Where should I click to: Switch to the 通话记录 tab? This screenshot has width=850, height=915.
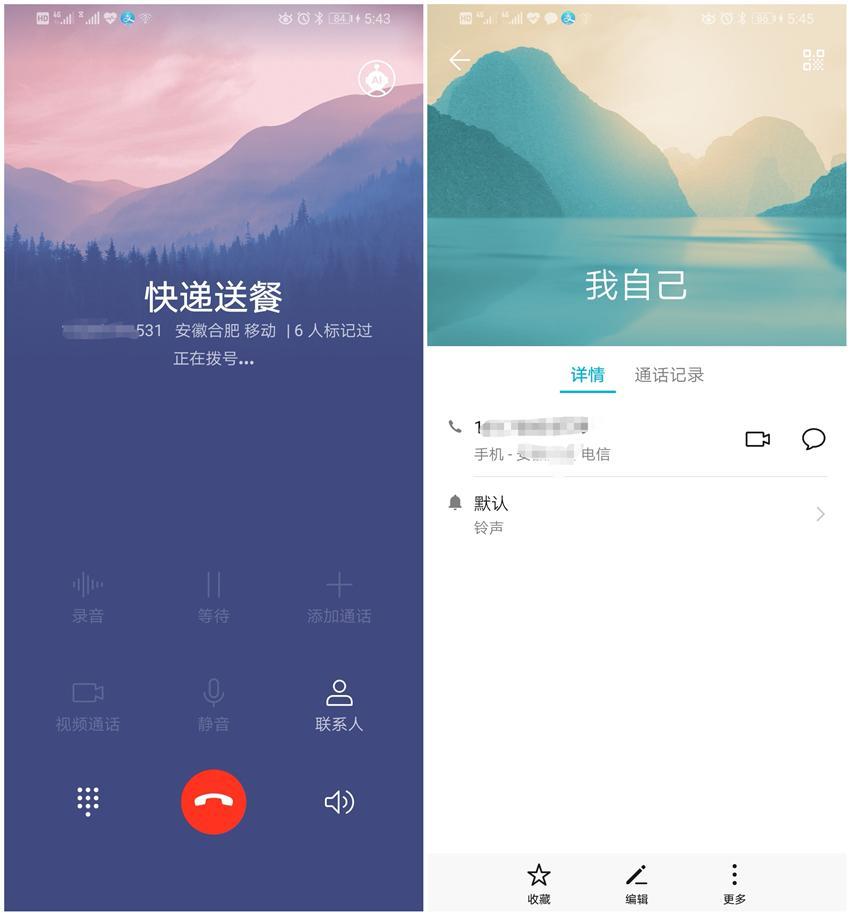[669, 375]
